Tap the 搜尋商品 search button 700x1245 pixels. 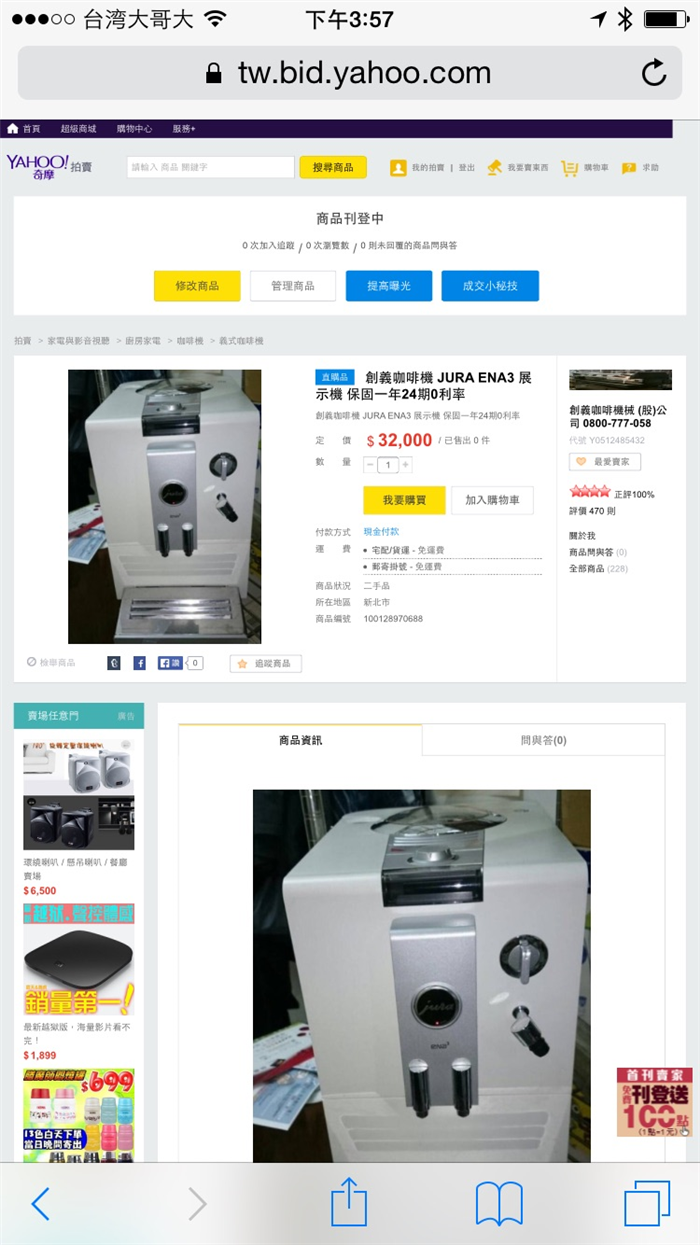coord(333,167)
